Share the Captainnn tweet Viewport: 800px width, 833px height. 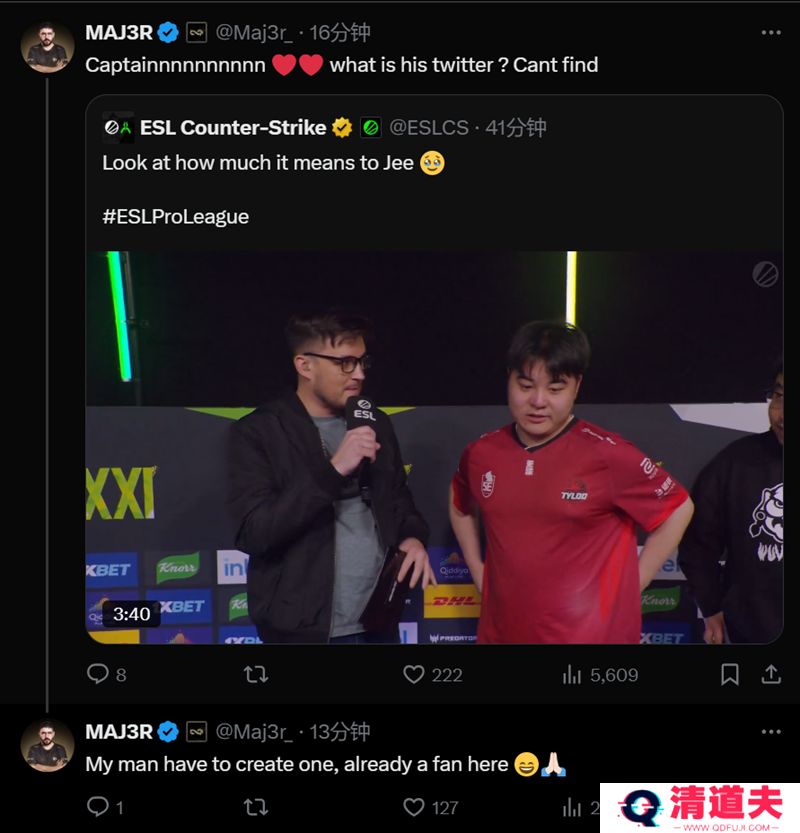(771, 675)
